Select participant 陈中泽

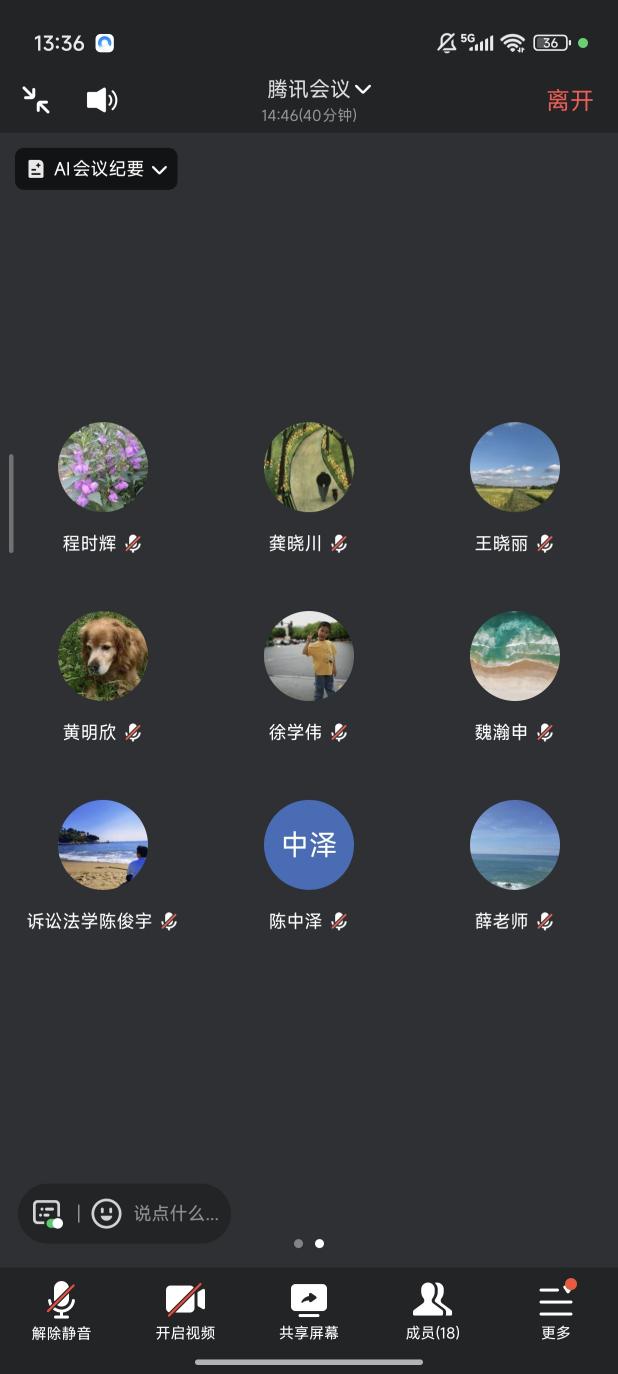pyautogui.click(x=309, y=845)
